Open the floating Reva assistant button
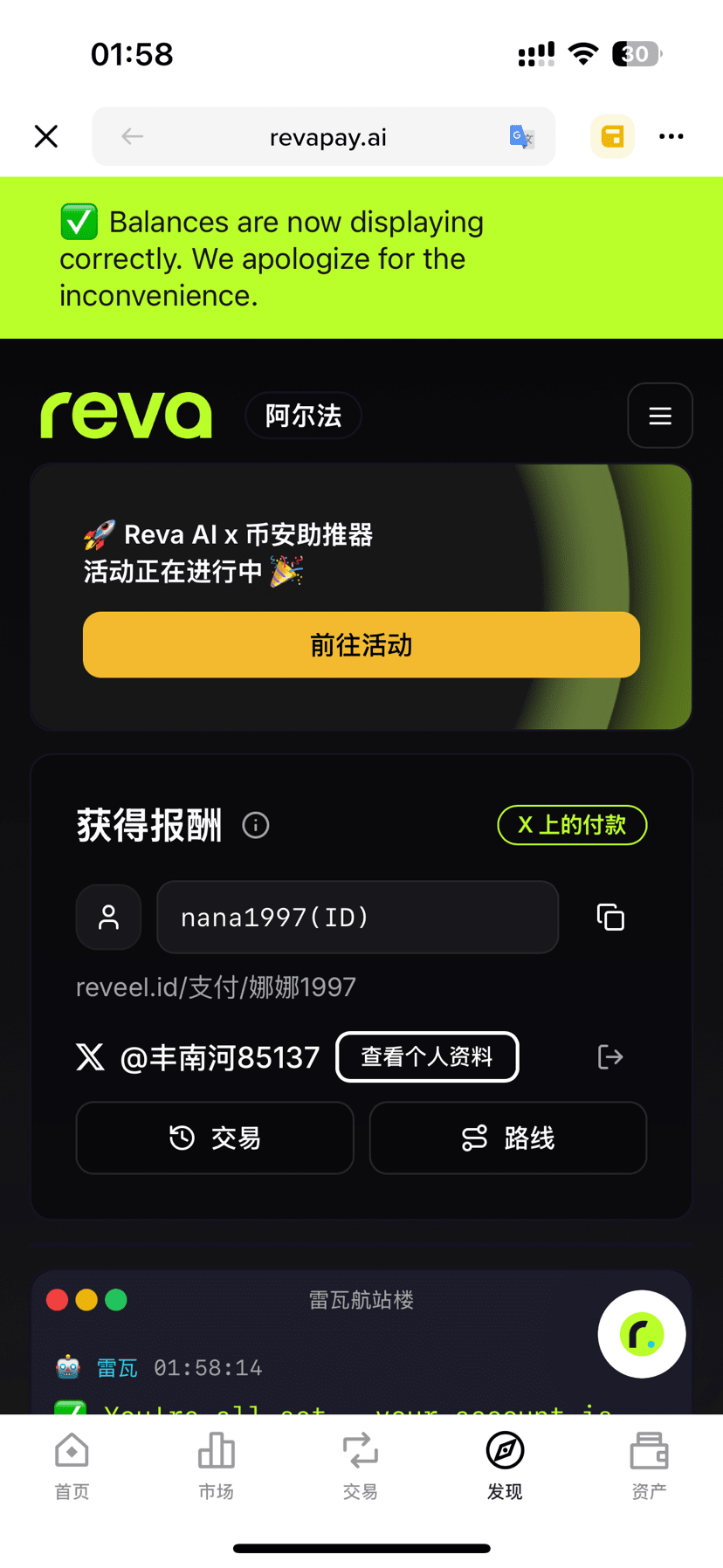723x1568 pixels. pyautogui.click(x=642, y=1334)
